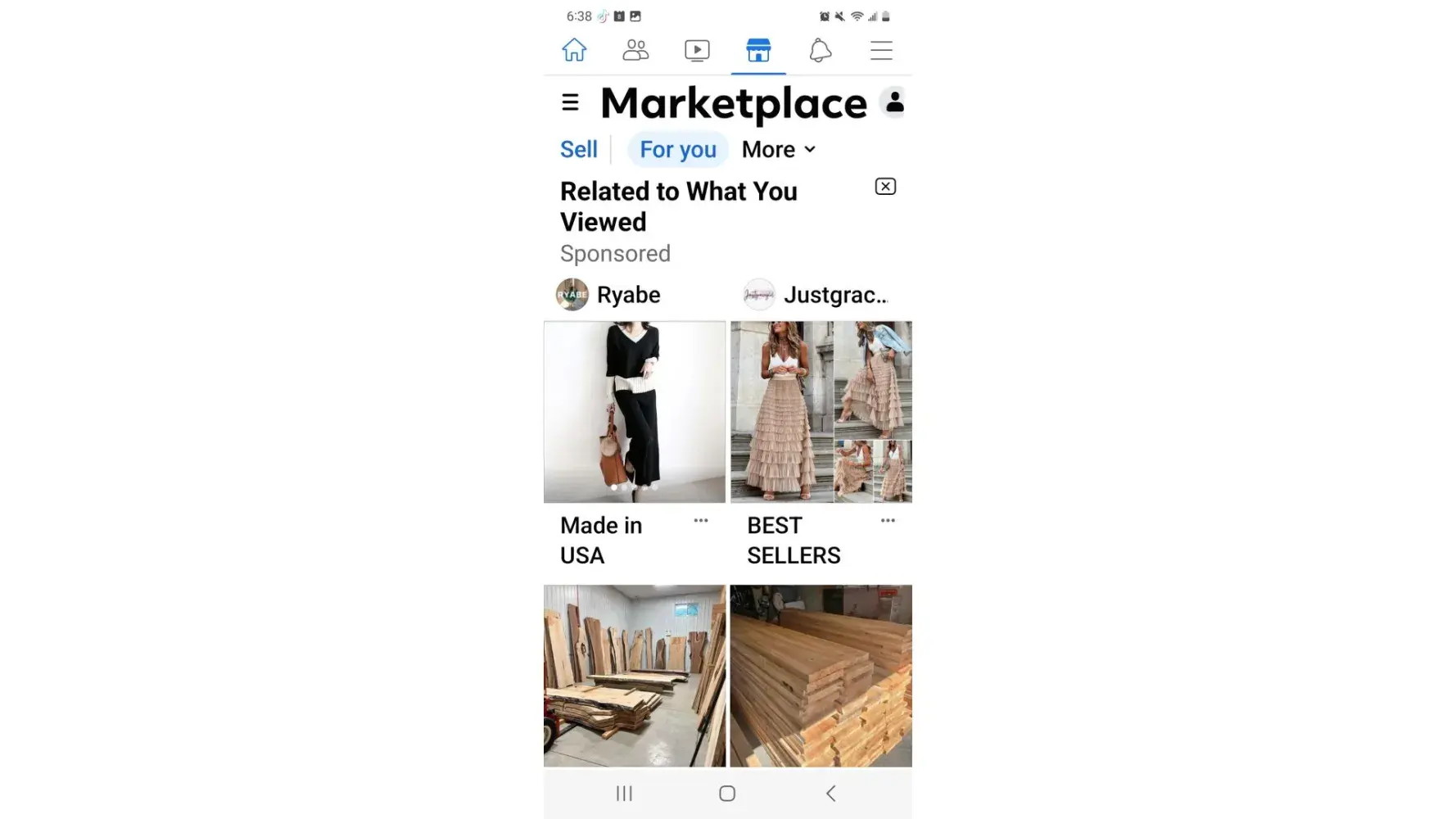
Task: Open the Ryabe seller page
Action: 608,295
